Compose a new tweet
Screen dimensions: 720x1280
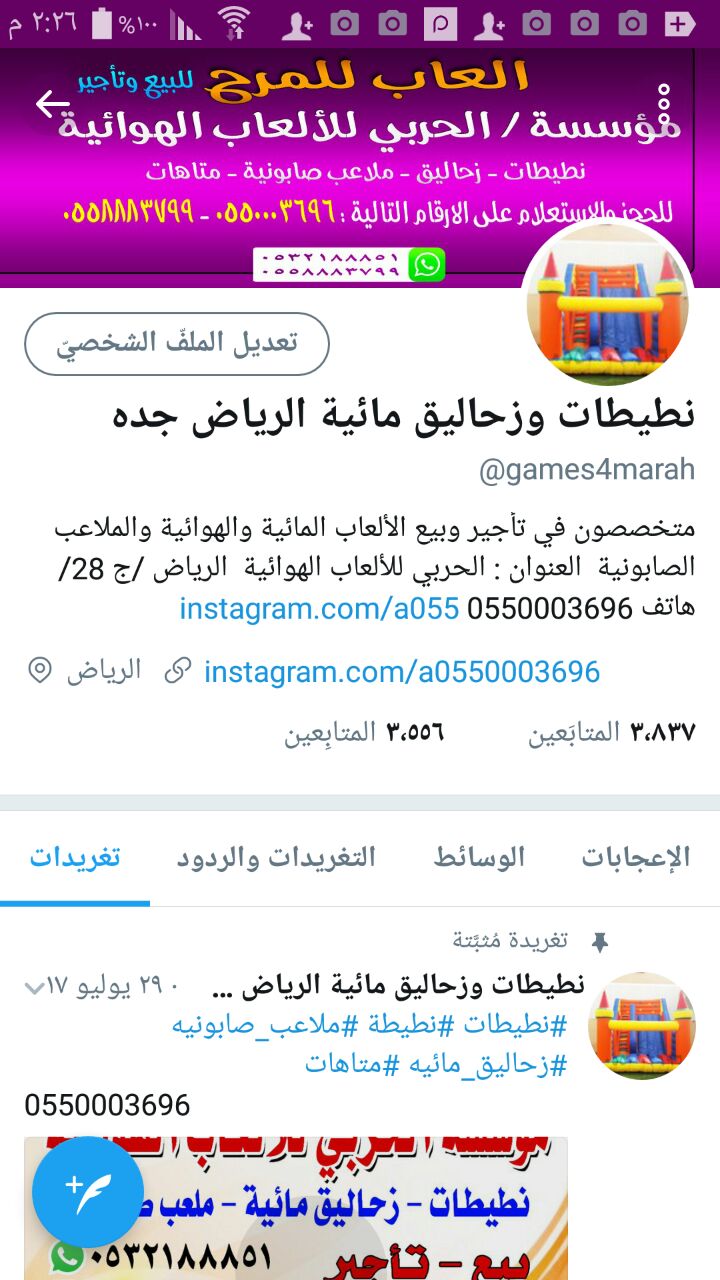88,1191
